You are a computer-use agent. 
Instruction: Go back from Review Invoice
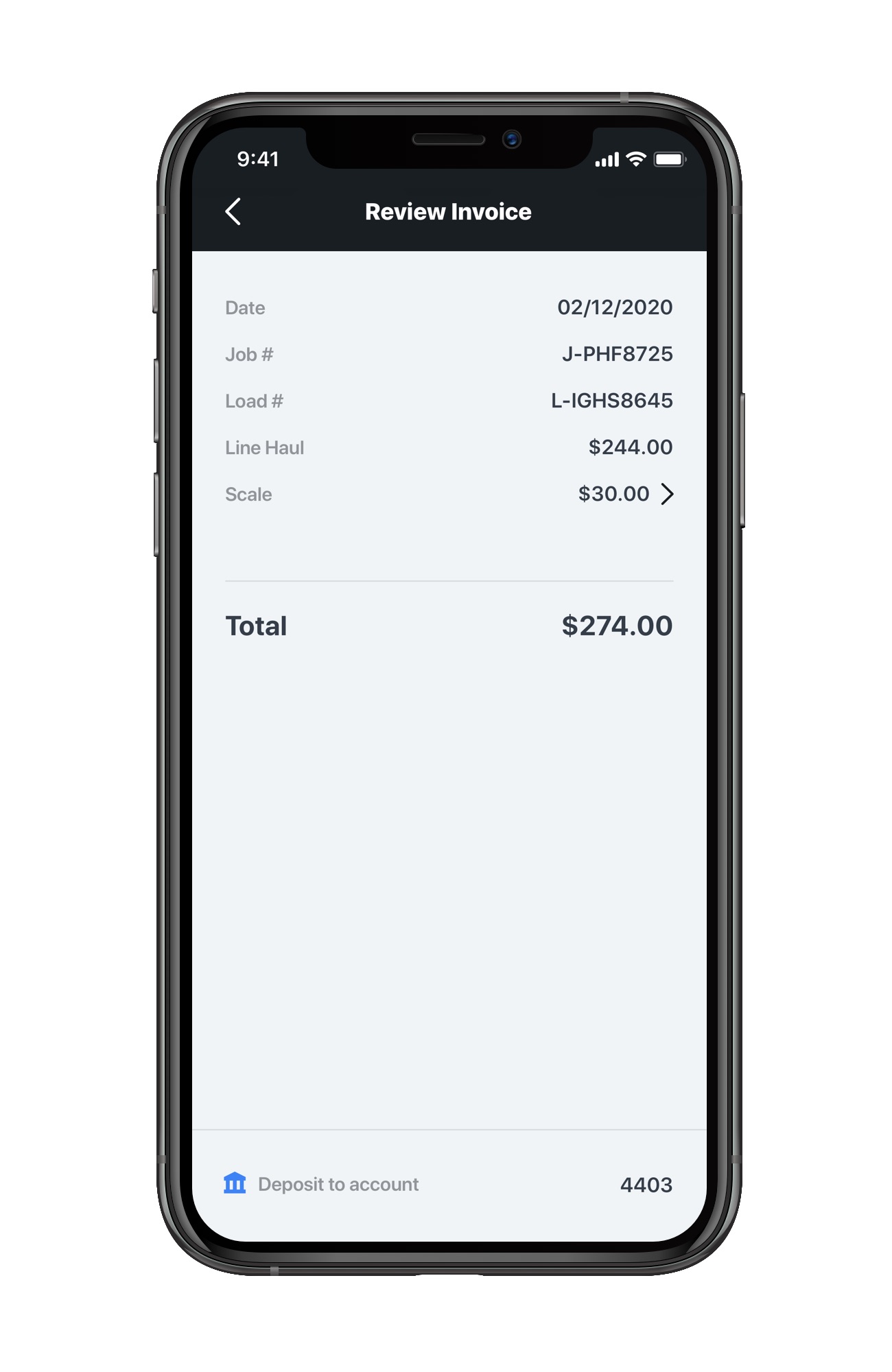(x=233, y=211)
